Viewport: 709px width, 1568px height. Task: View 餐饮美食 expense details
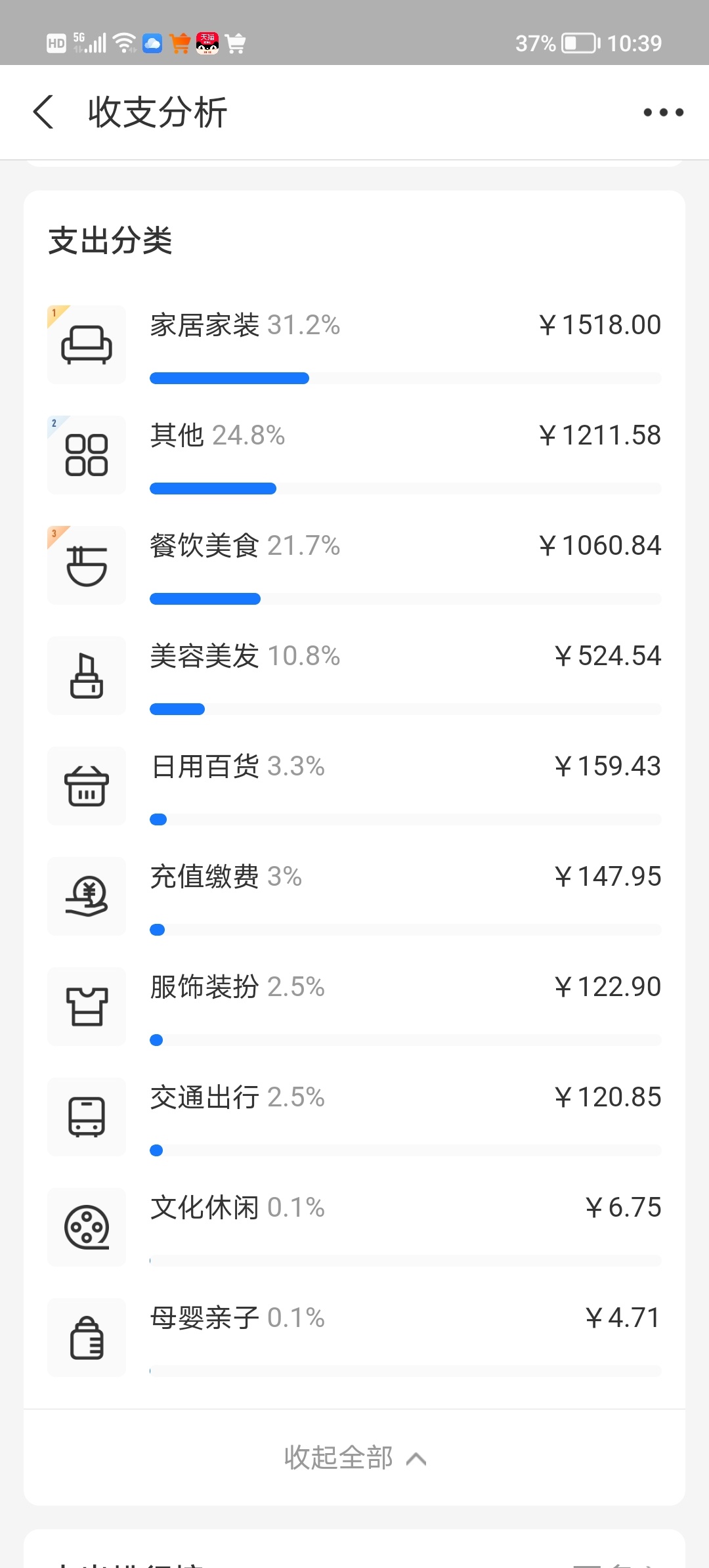pos(354,565)
